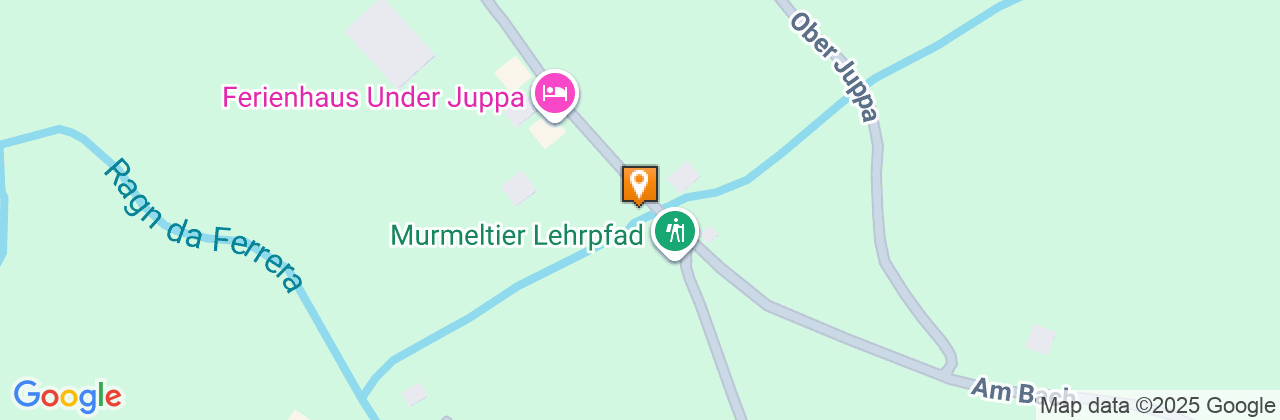Screen dimensions: 1280x420
Task: Select the Murmeltier Lehrpfad hiking marker
Action: pyautogui.click(x=676, y=232)
